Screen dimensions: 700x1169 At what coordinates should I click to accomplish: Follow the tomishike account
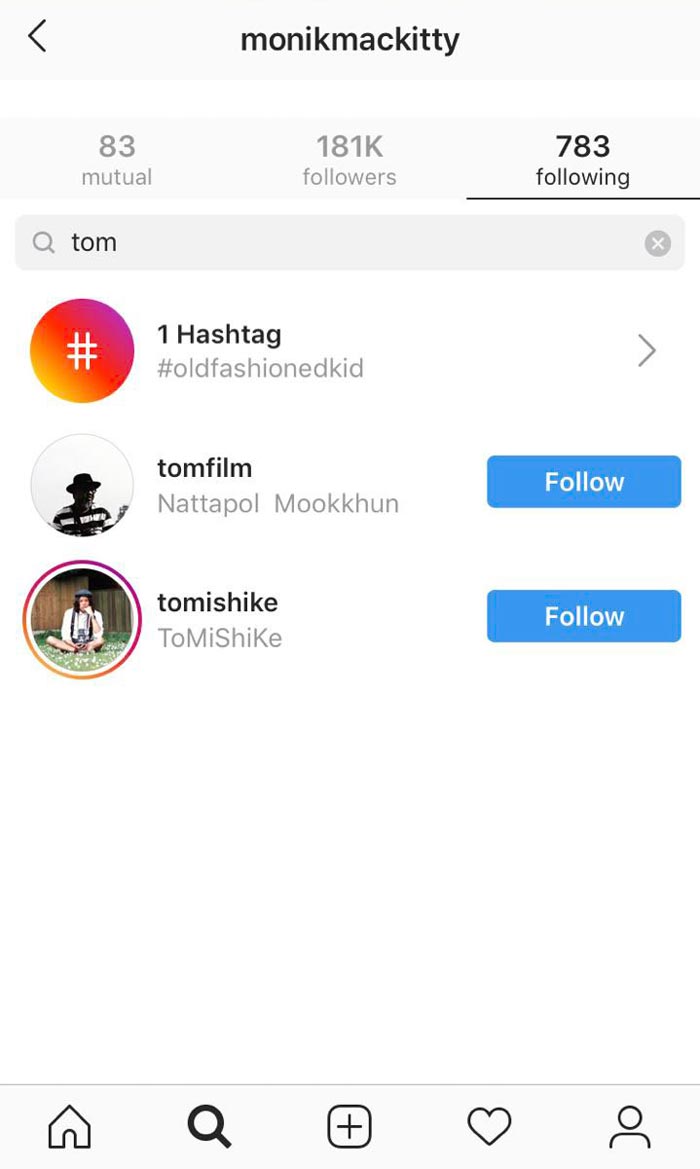[583, 616]
